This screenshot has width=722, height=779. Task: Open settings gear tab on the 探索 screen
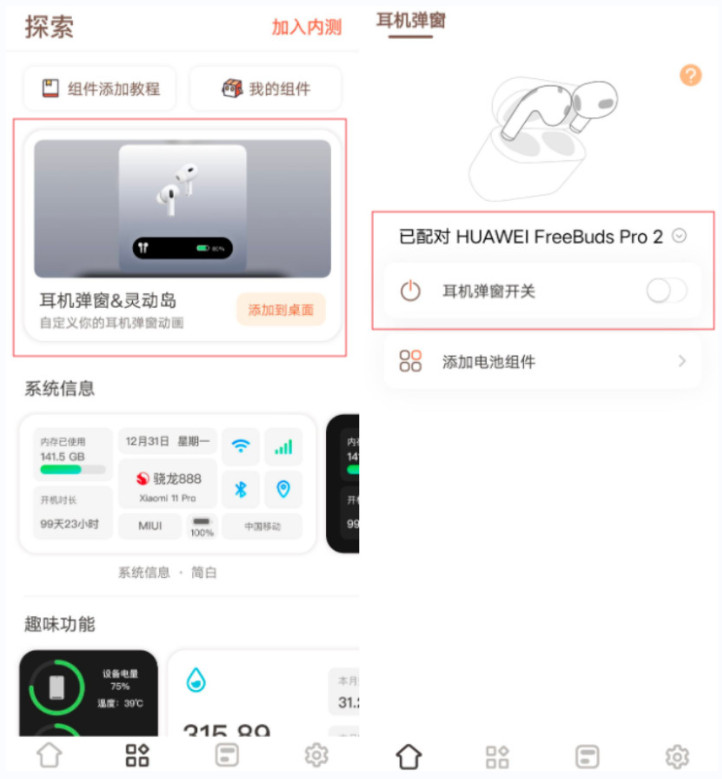click(316, 755)
